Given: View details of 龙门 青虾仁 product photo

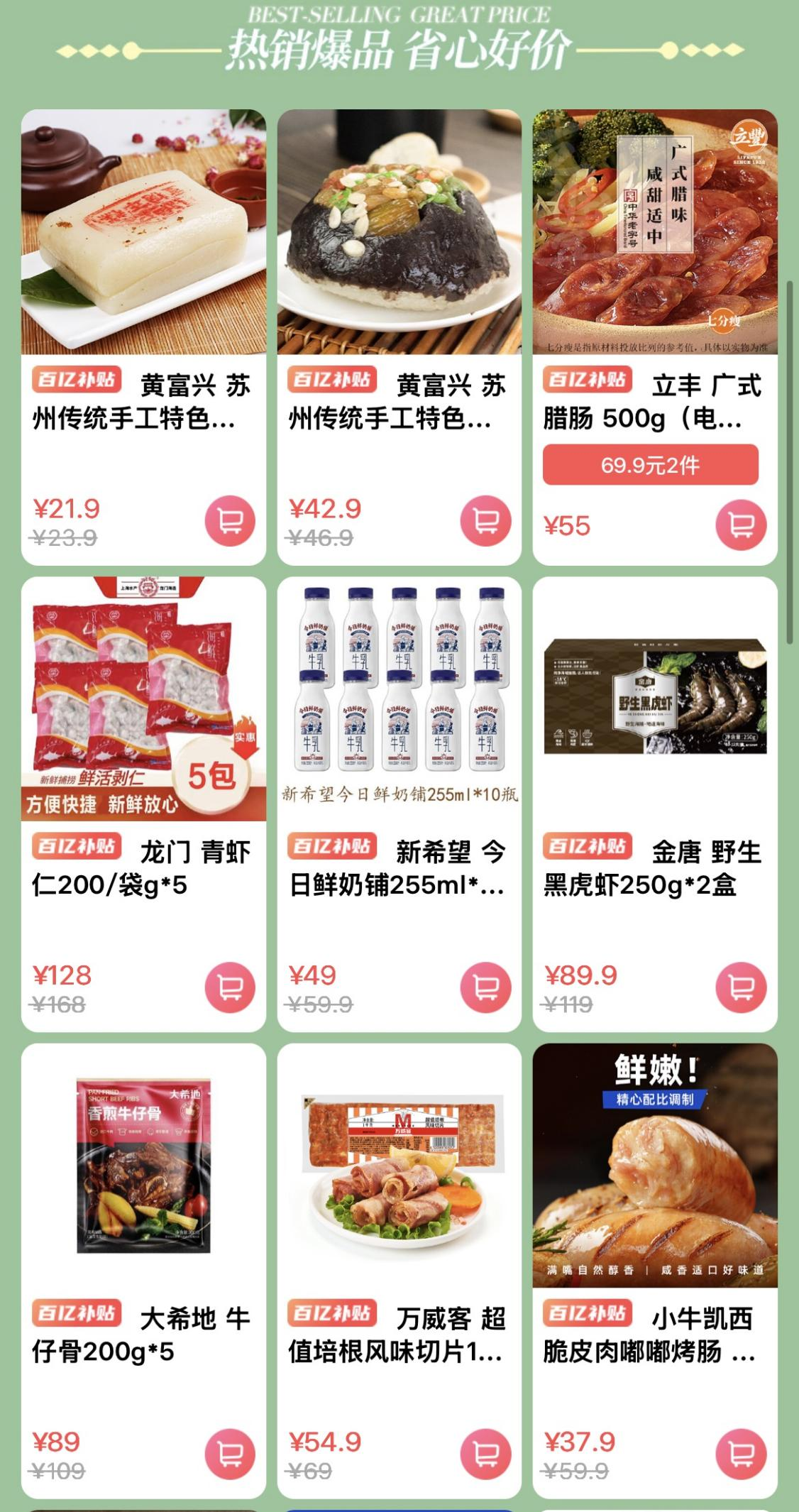Looking at the screenshot, I should 143,699.
